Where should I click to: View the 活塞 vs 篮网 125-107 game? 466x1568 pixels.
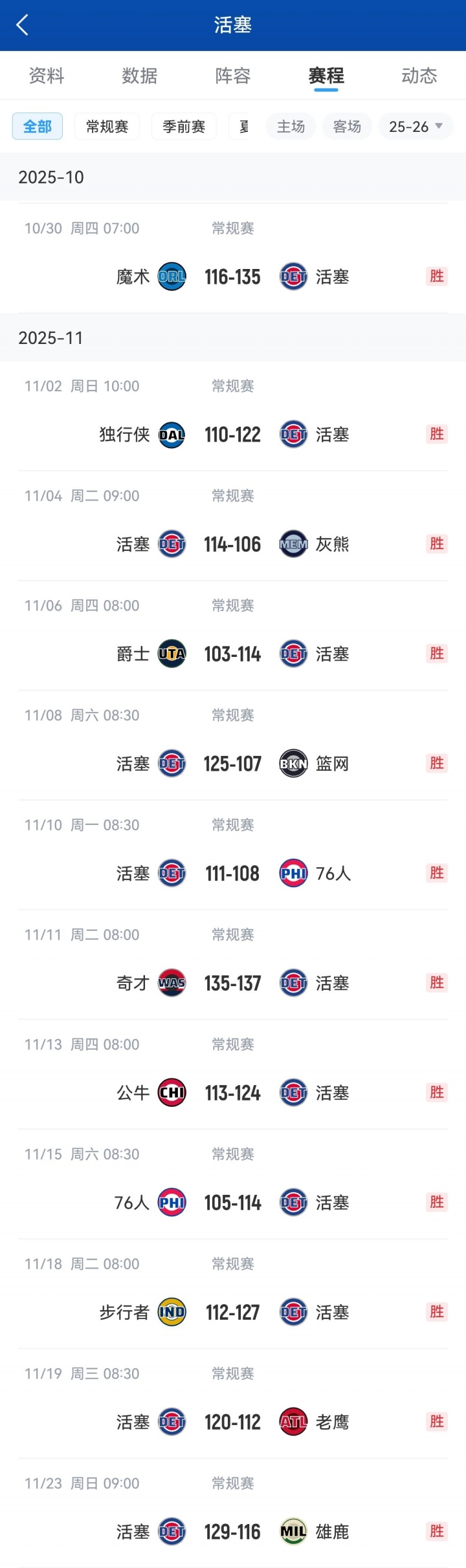233,764
